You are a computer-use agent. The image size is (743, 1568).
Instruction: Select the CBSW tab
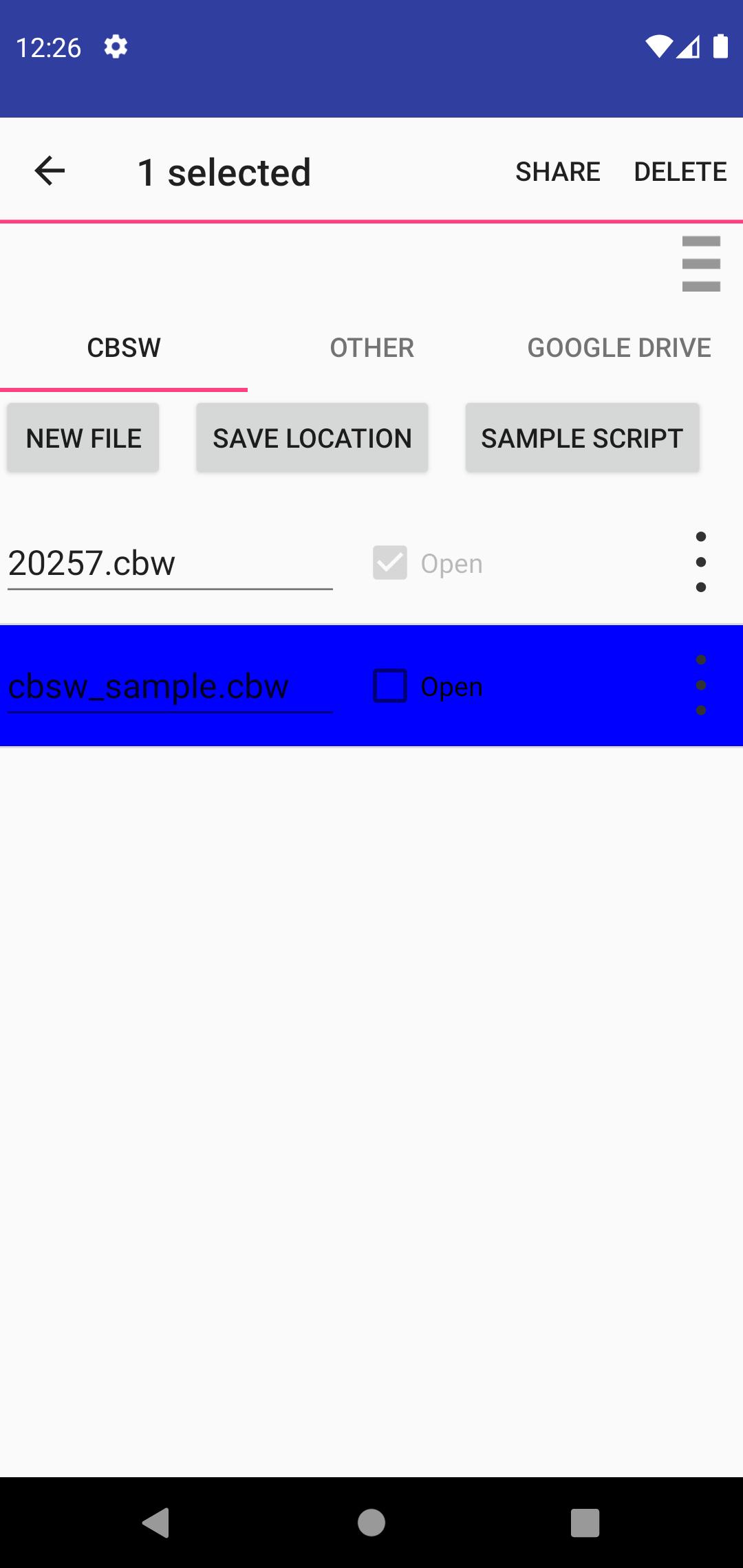(124, 348)
